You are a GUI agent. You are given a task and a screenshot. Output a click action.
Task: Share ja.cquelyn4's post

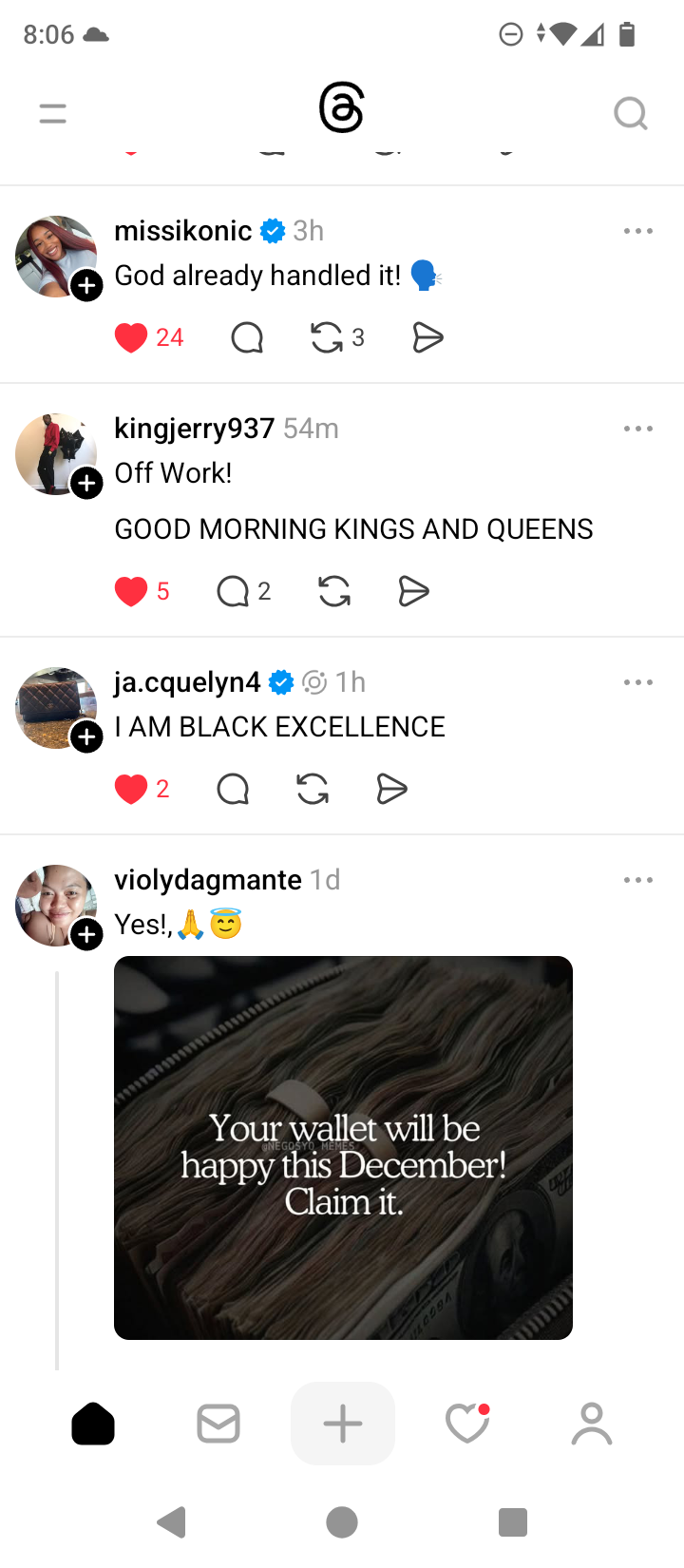[x=391, y=789]
